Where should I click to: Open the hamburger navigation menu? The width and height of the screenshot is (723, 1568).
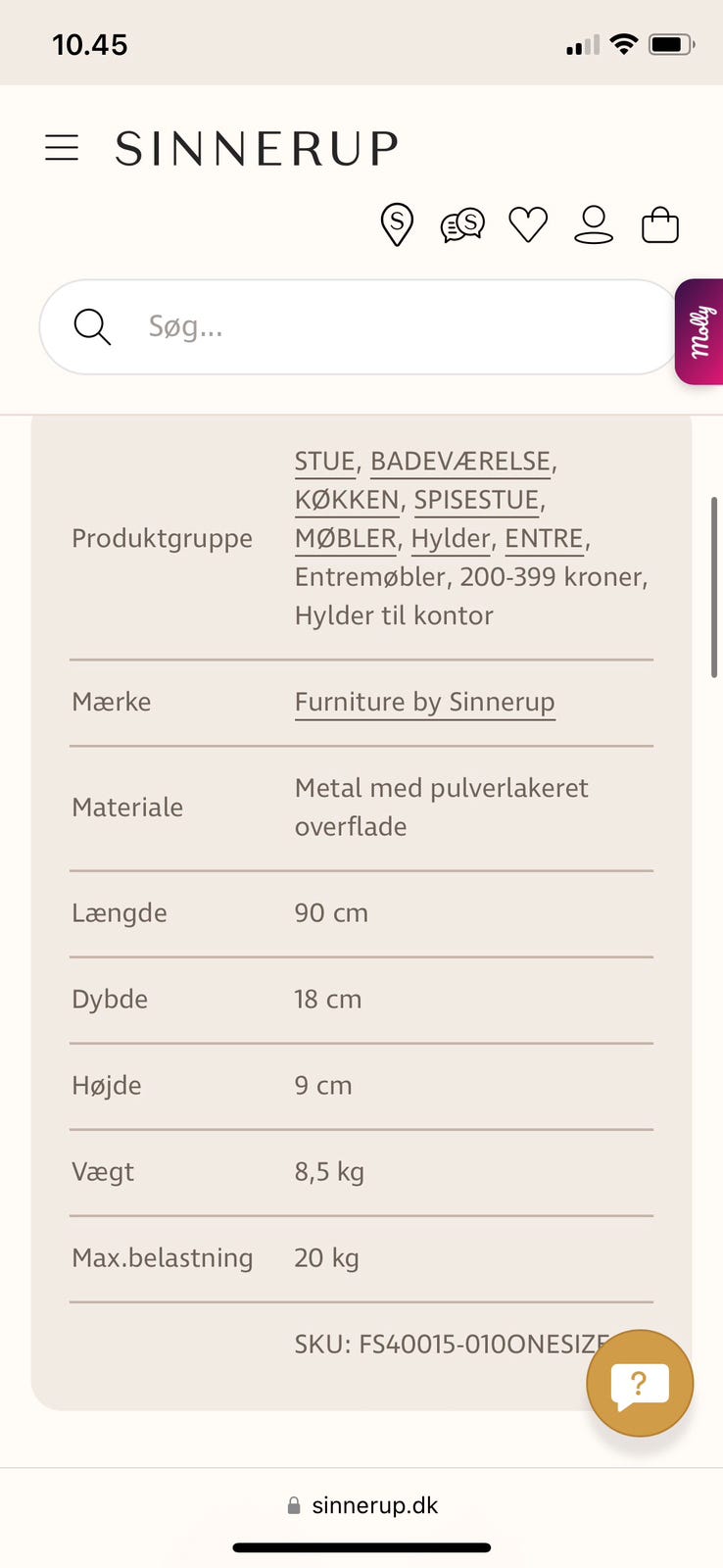pos(62,147)
